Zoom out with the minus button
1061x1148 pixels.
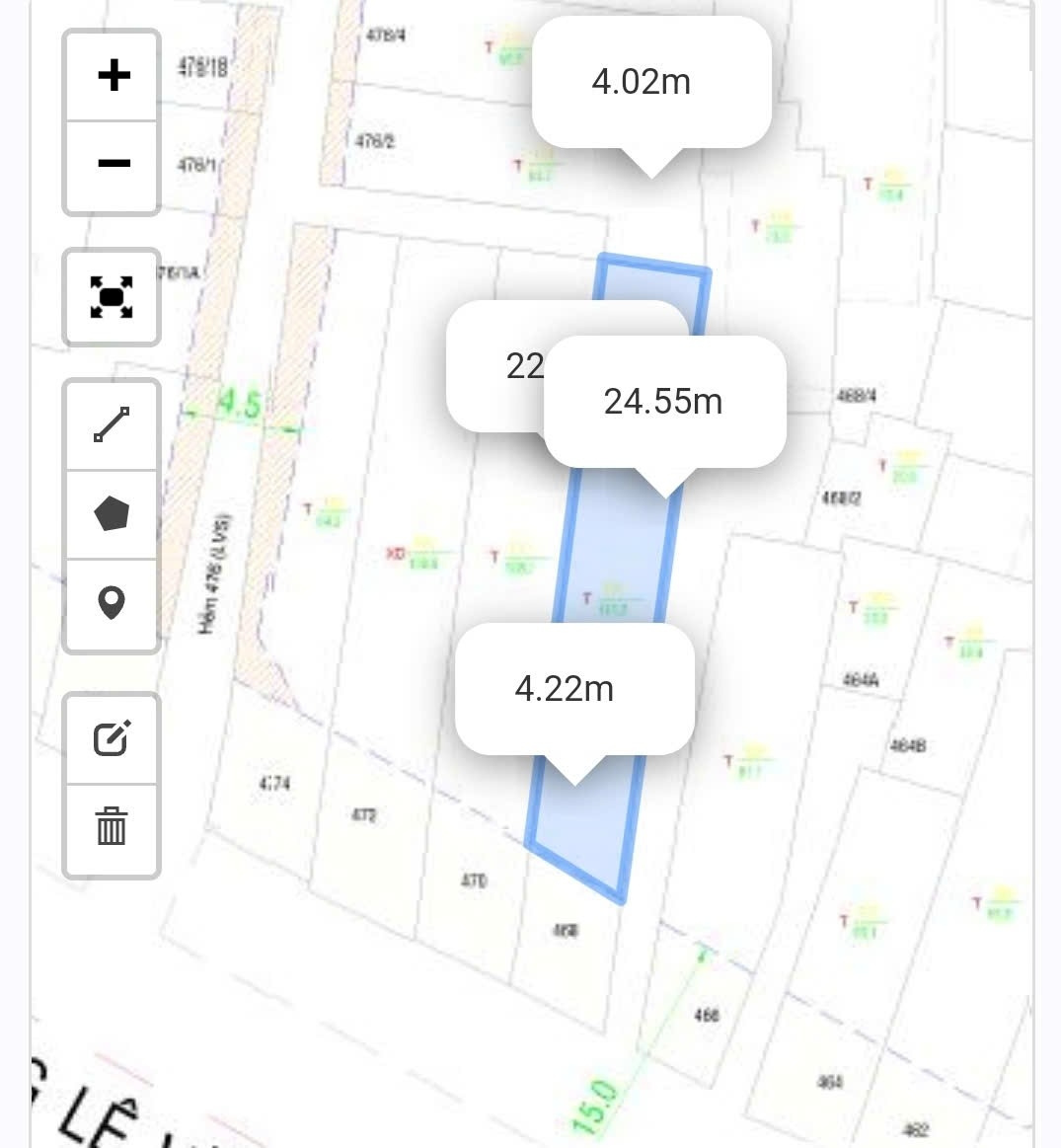coord(113,166)
